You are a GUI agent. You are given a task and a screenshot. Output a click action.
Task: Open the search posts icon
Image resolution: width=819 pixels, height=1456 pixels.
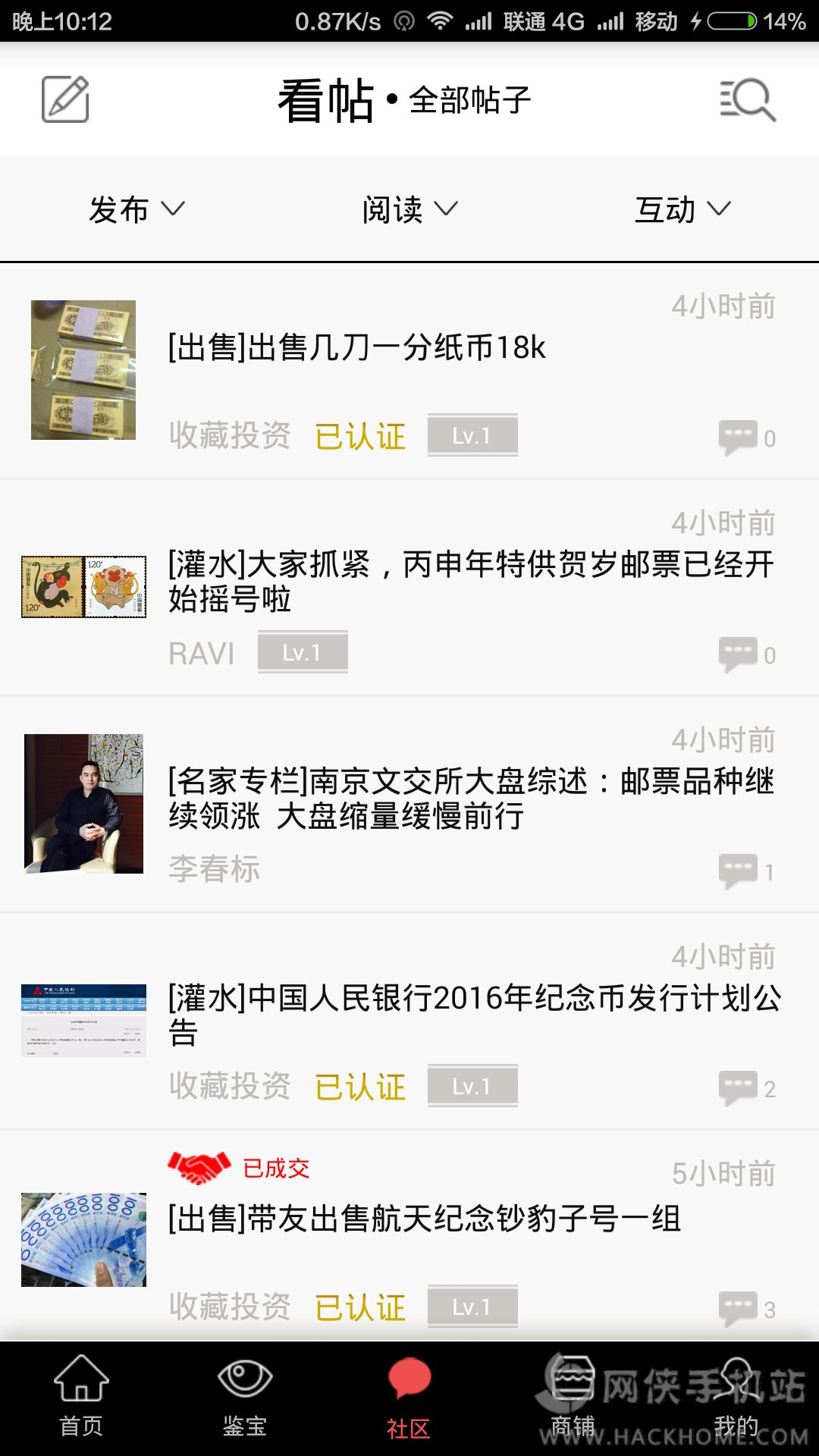pos(747,99)
